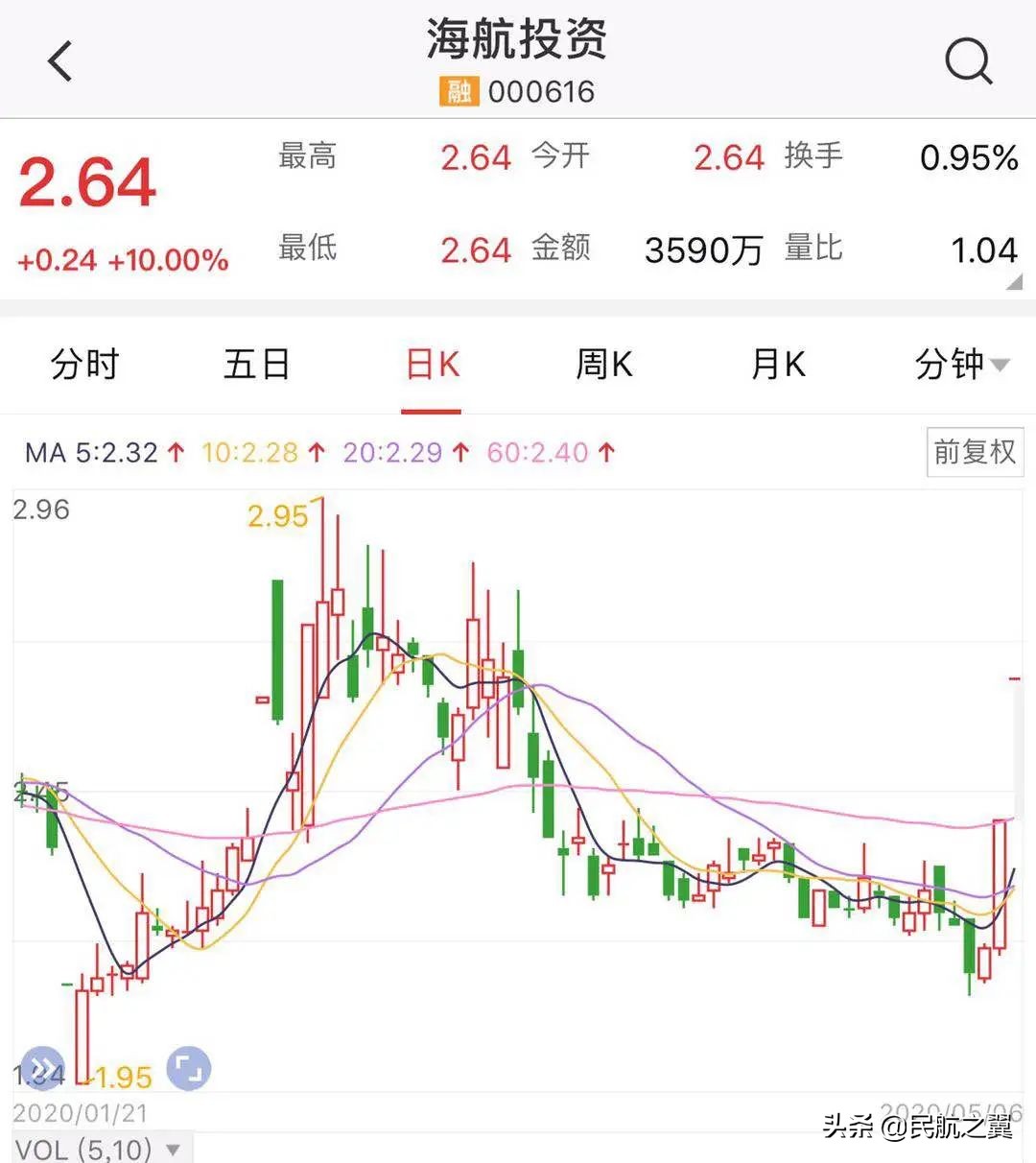Tap the red arrow beside MA 5:2.32

coord(176,452)
